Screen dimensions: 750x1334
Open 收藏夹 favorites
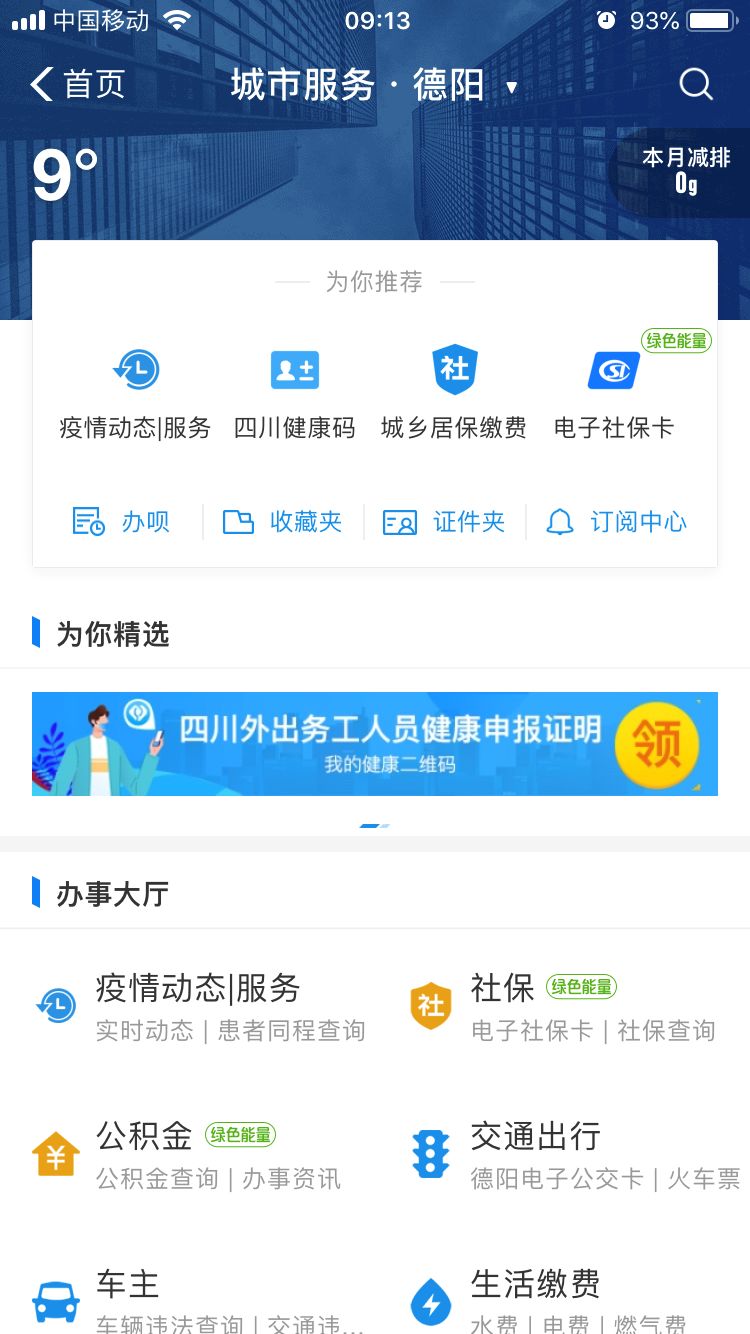click(282, 522)
